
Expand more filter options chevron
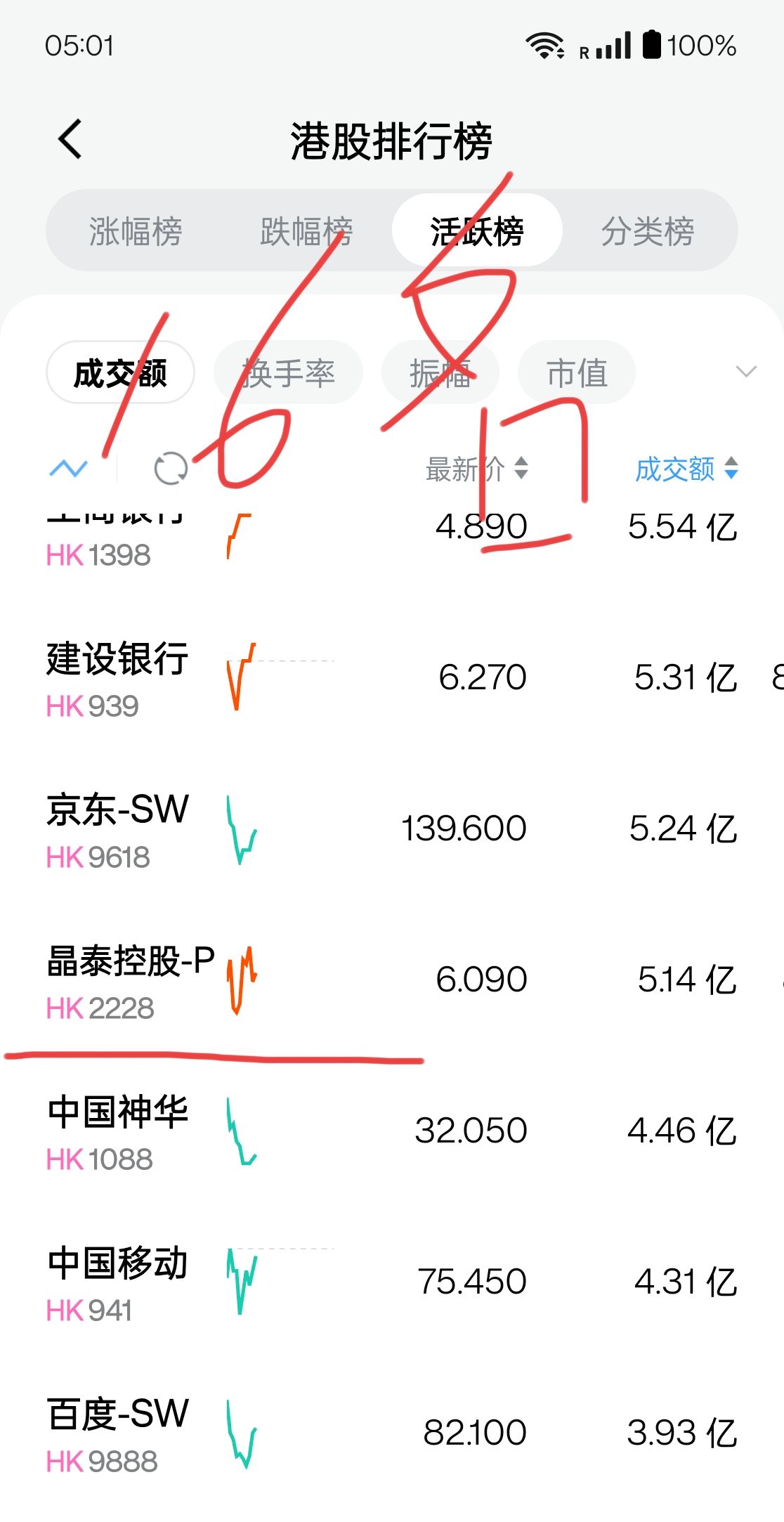tap(745, 371)
